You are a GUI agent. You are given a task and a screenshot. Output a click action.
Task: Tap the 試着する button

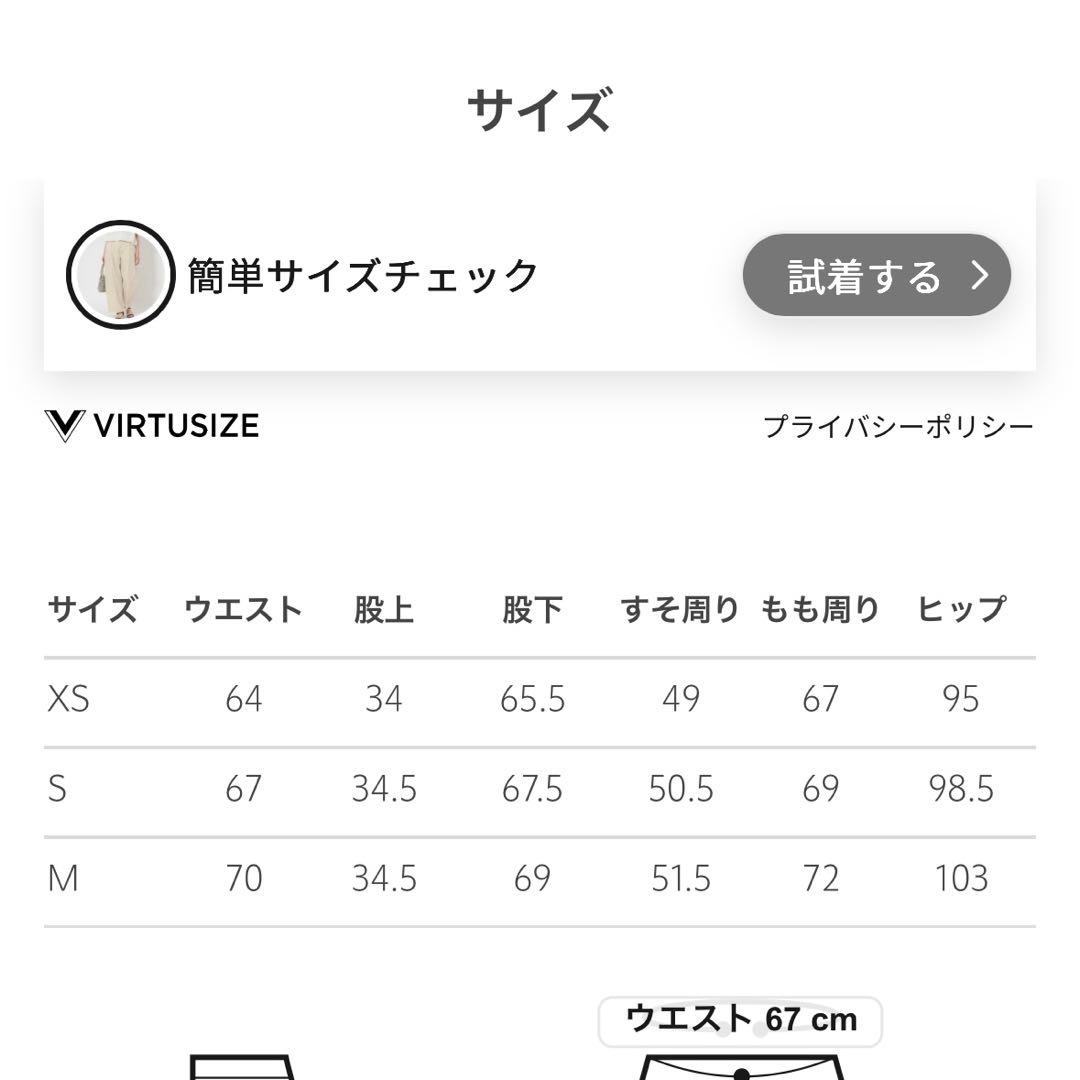pos(876,275)
